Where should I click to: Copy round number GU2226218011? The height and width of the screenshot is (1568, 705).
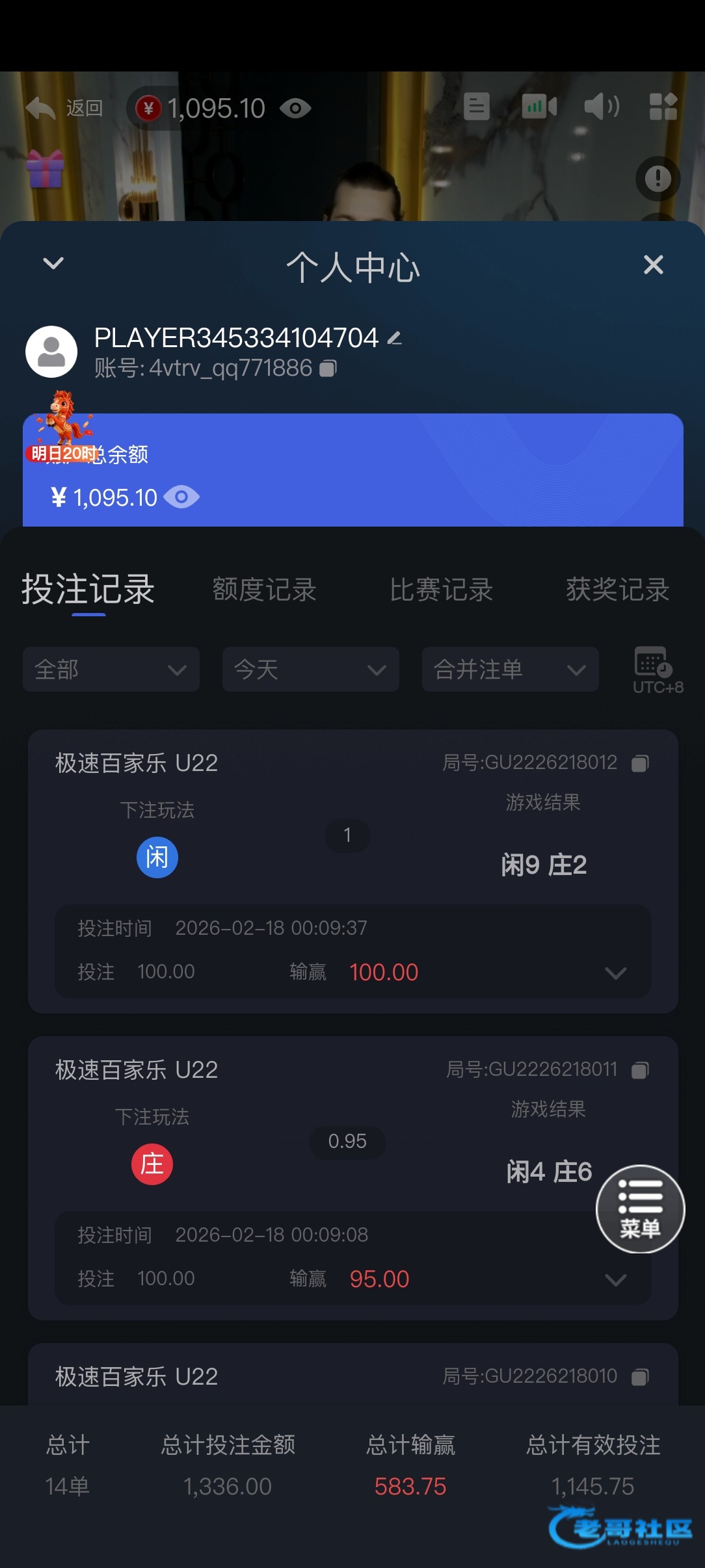pyautogui.click(x=640, y=1070)
